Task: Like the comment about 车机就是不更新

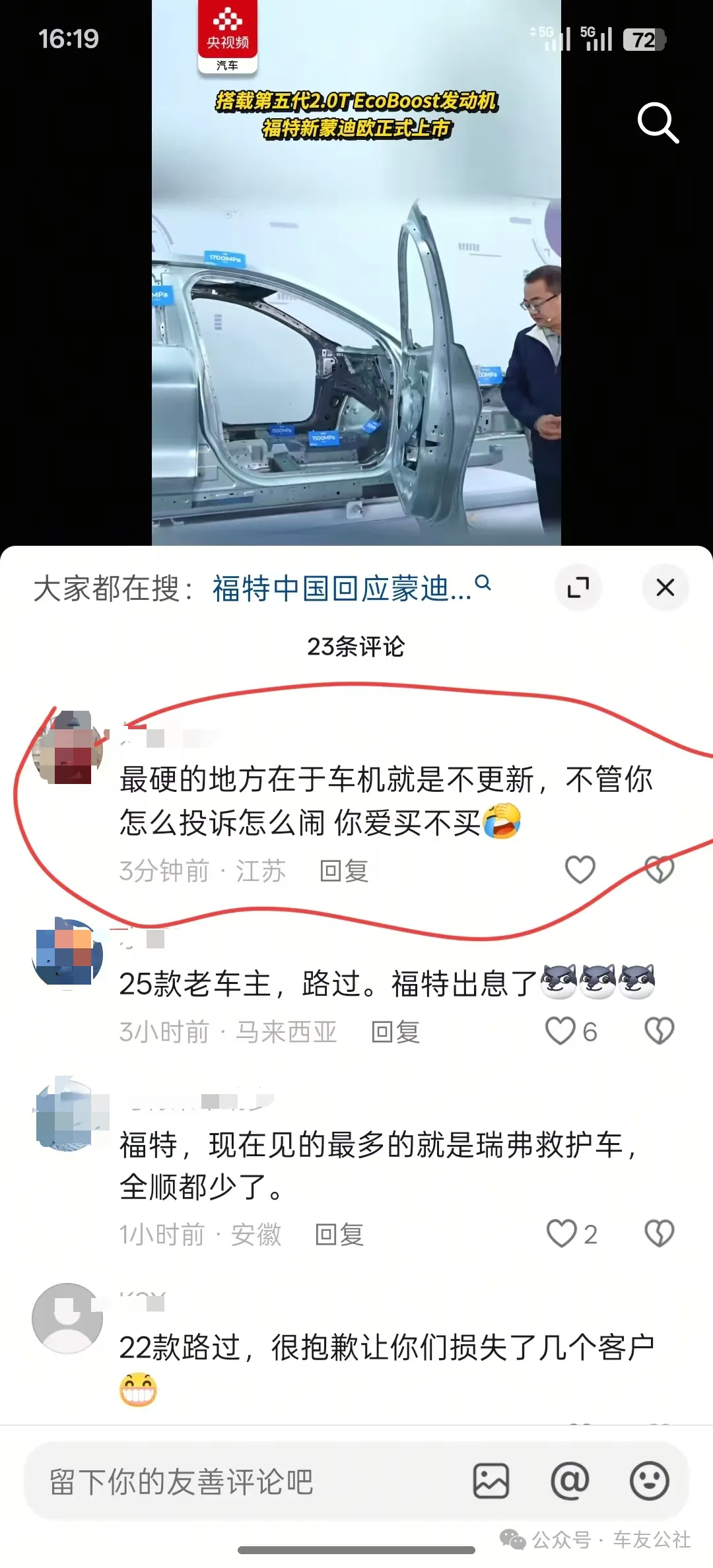Action: click(580, 870)
